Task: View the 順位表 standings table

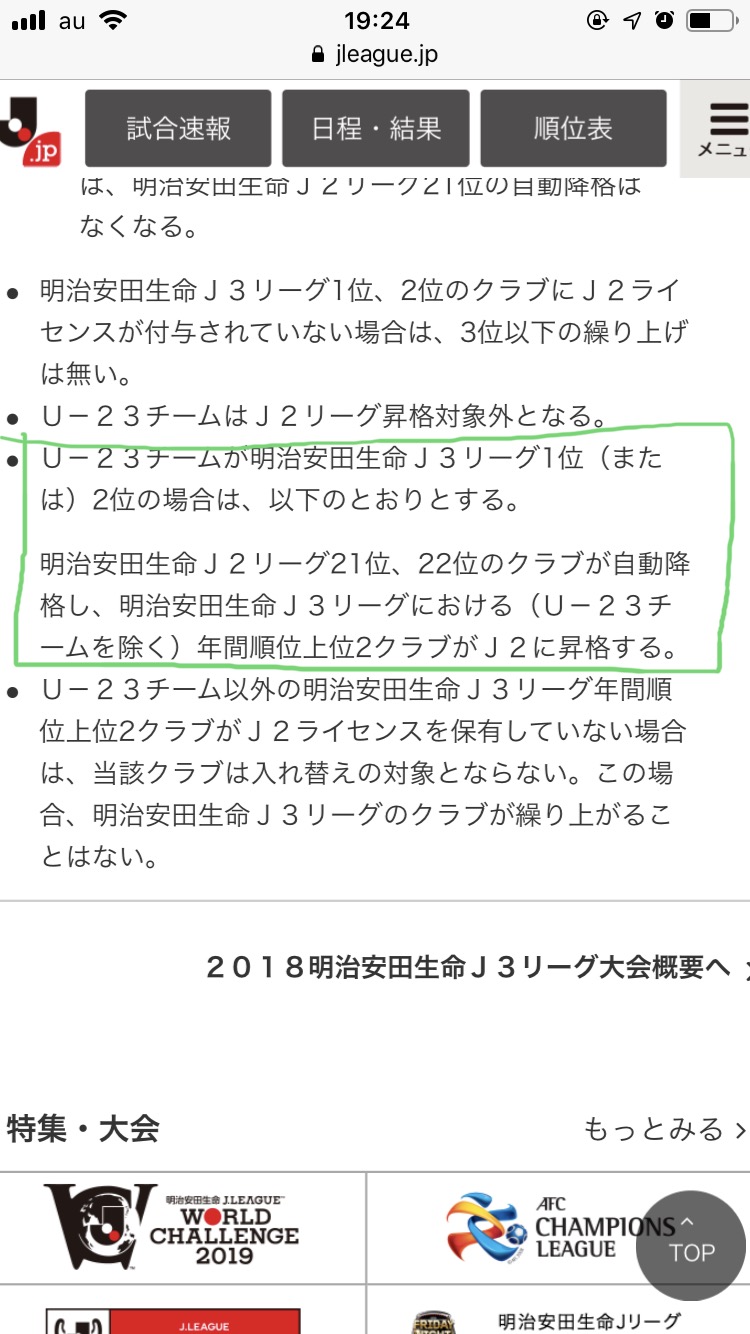Action: click(573, 128)
